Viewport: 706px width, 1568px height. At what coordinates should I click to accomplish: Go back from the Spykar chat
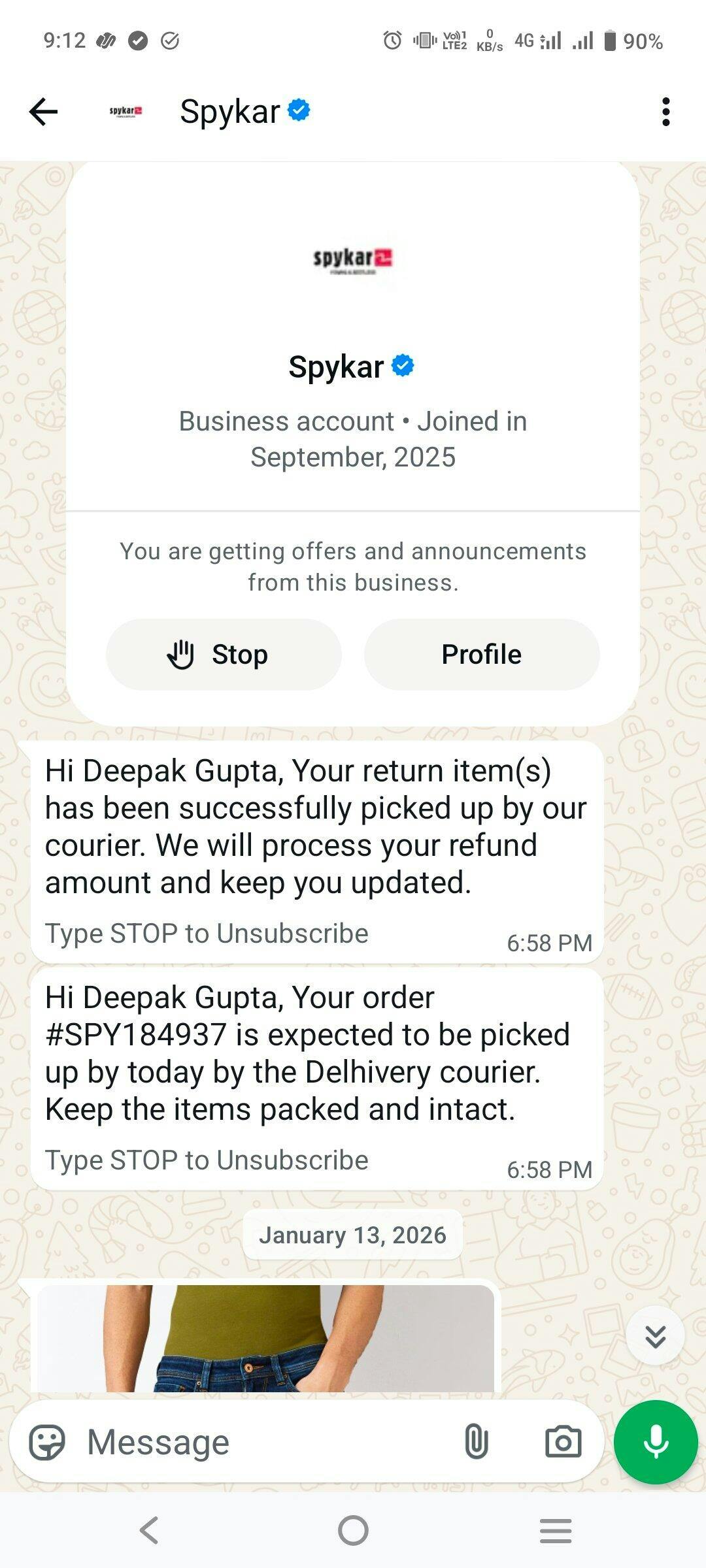[44, 112]
